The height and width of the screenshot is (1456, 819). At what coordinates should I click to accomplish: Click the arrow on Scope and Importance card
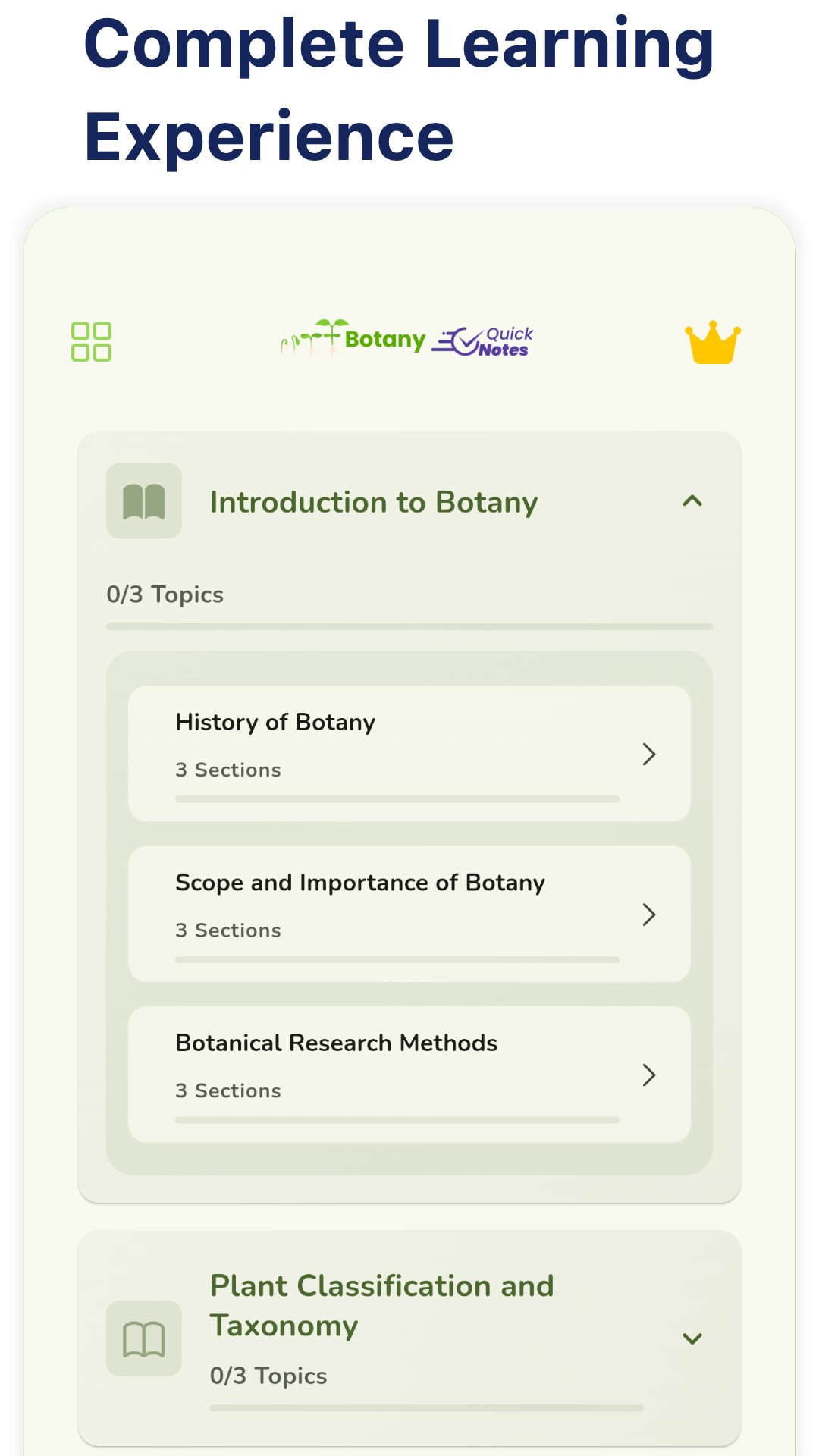[649, 915]
